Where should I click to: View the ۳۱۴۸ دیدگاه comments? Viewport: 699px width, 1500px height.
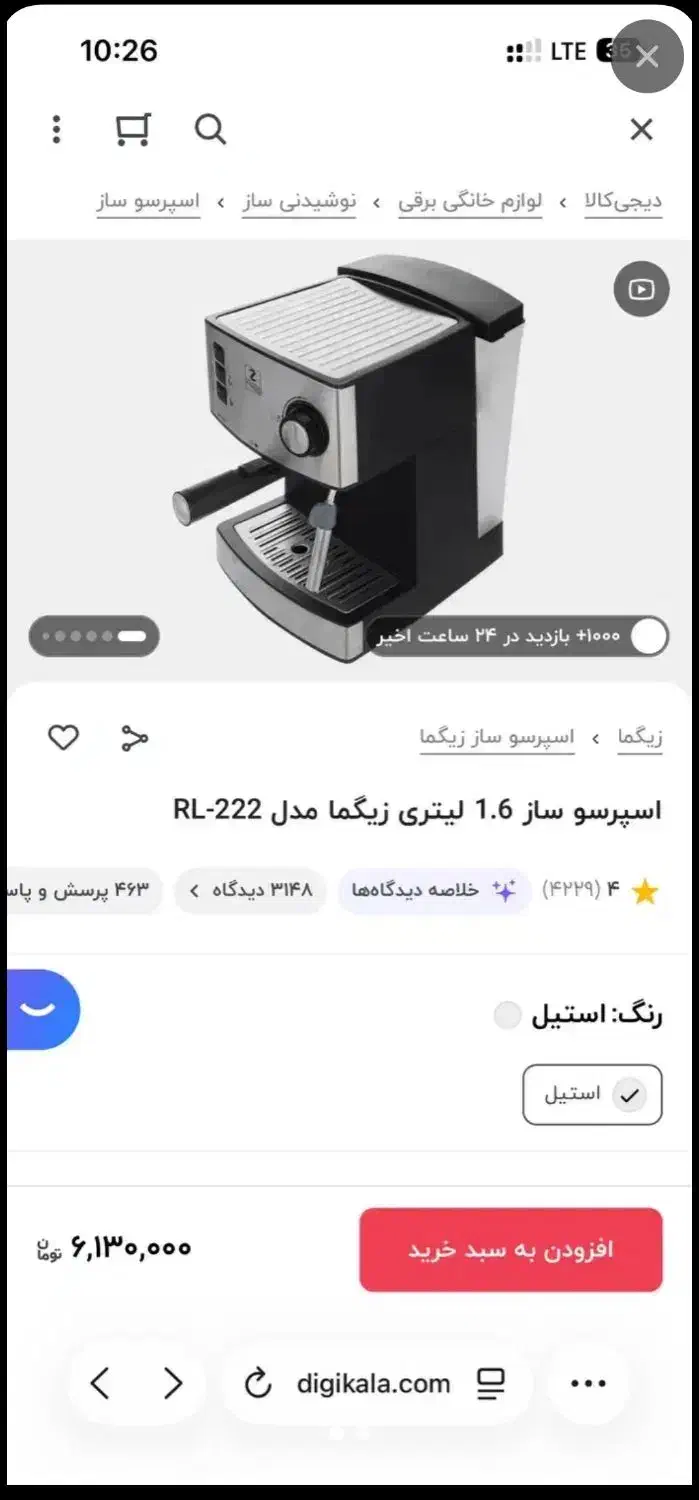tap(250, 890)
